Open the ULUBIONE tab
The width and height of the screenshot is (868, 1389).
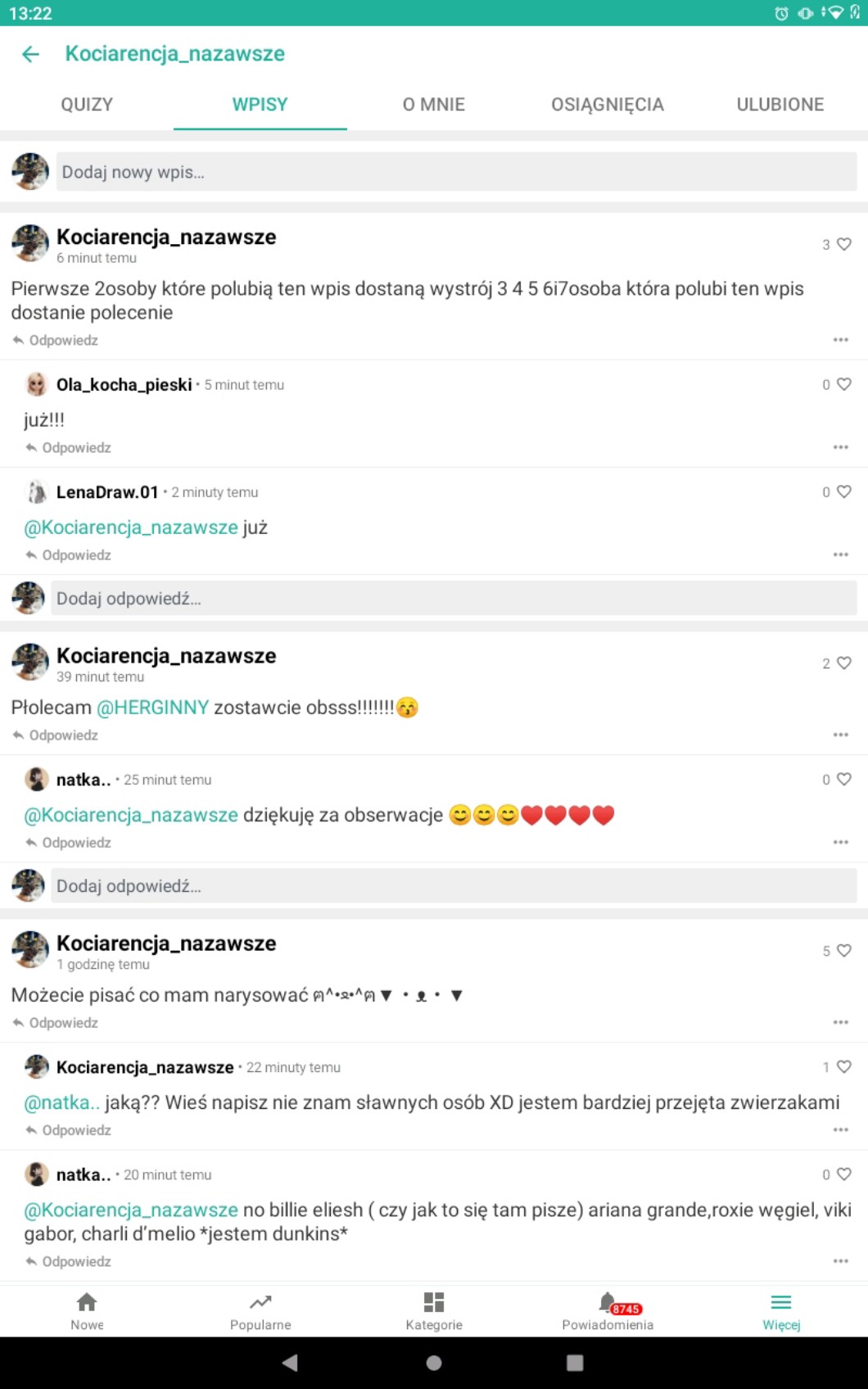pos(780,104)
